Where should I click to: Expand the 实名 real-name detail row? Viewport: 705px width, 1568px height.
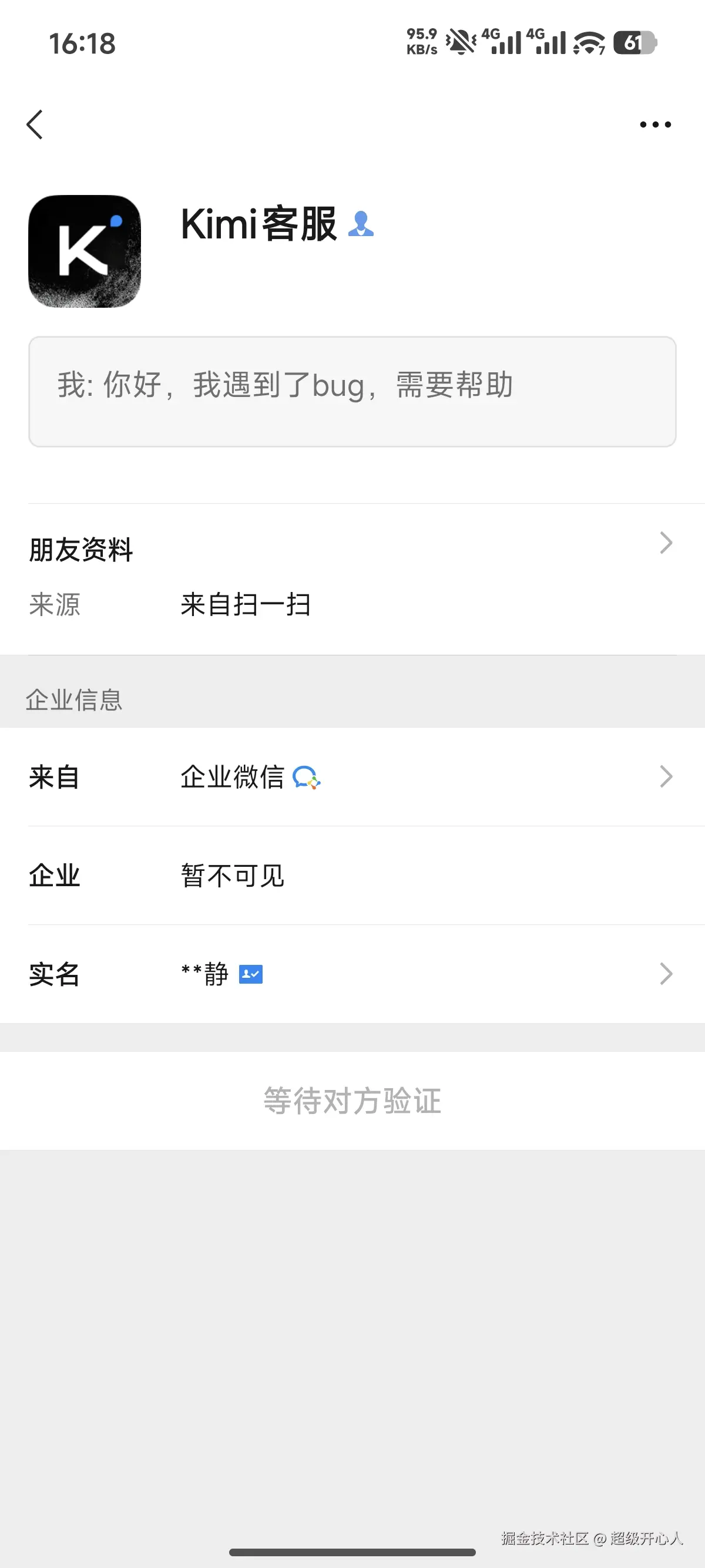[x=667, y=975]
